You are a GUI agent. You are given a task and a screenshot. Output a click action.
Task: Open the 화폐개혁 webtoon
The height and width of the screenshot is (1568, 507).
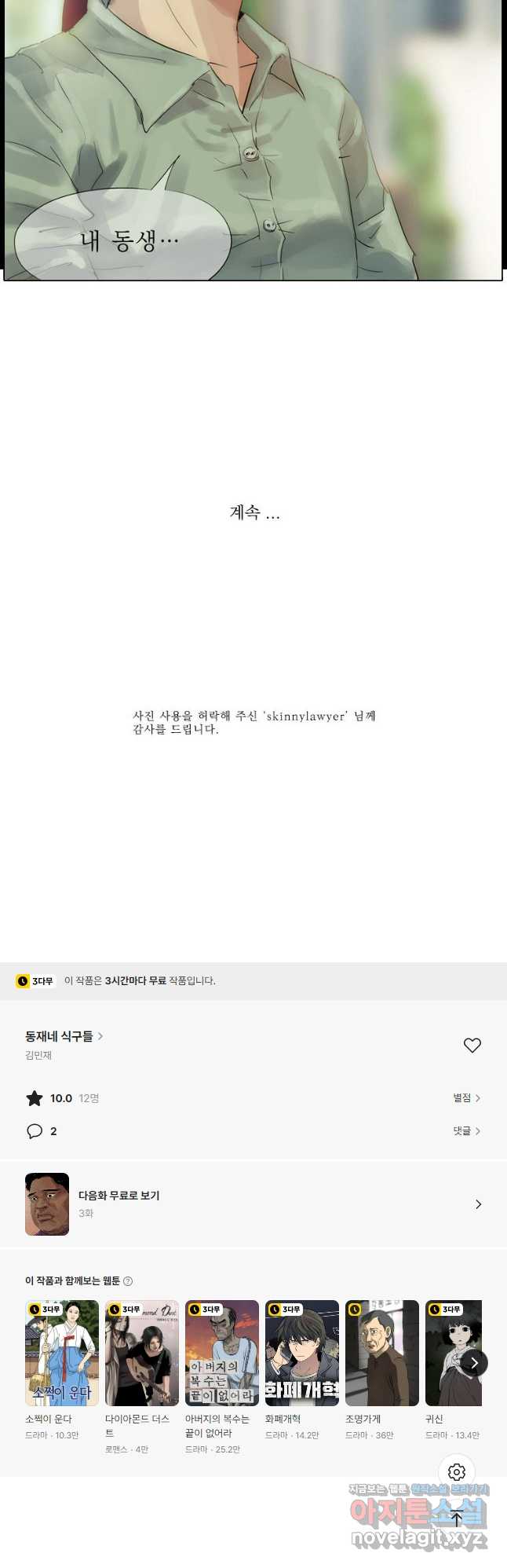[302, 1353]
